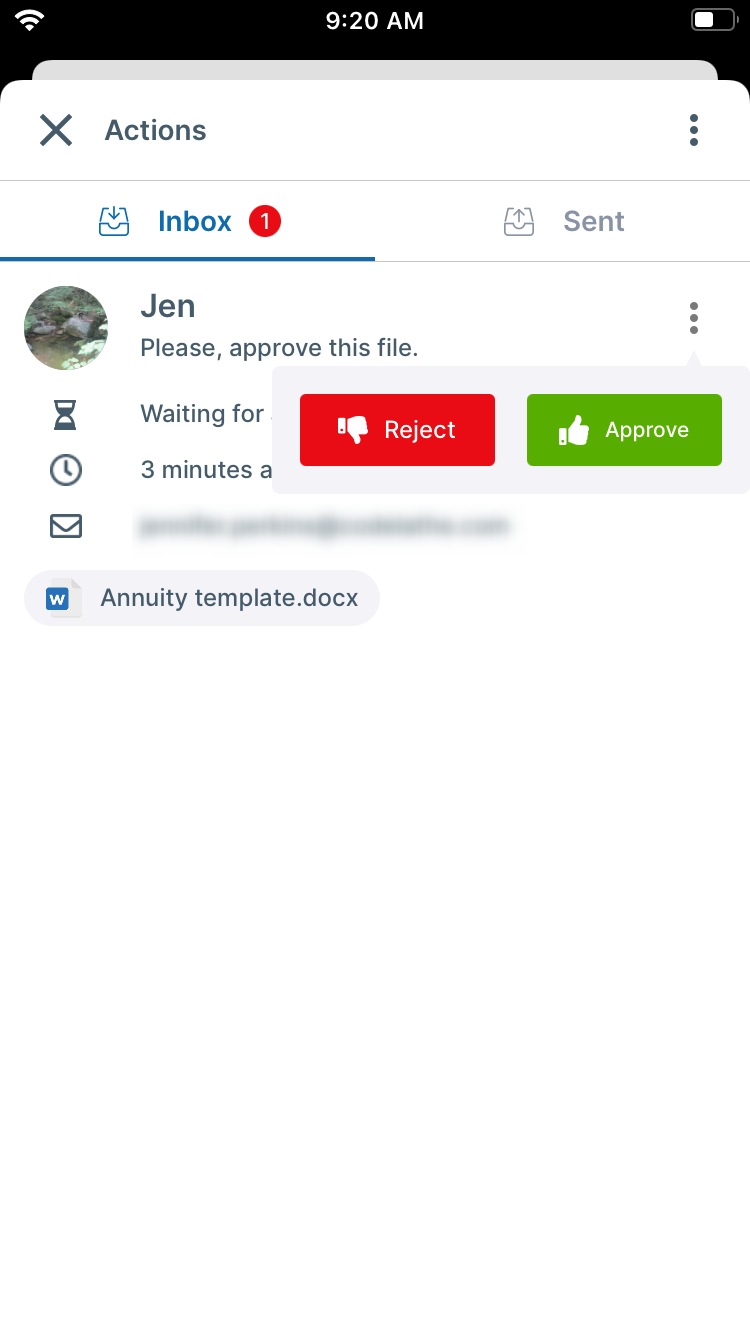The width and height of the screenshot is (750, 1334).
Task: Reject Jen's approval request
Action: pyautogui.click(x=397, y=430)
